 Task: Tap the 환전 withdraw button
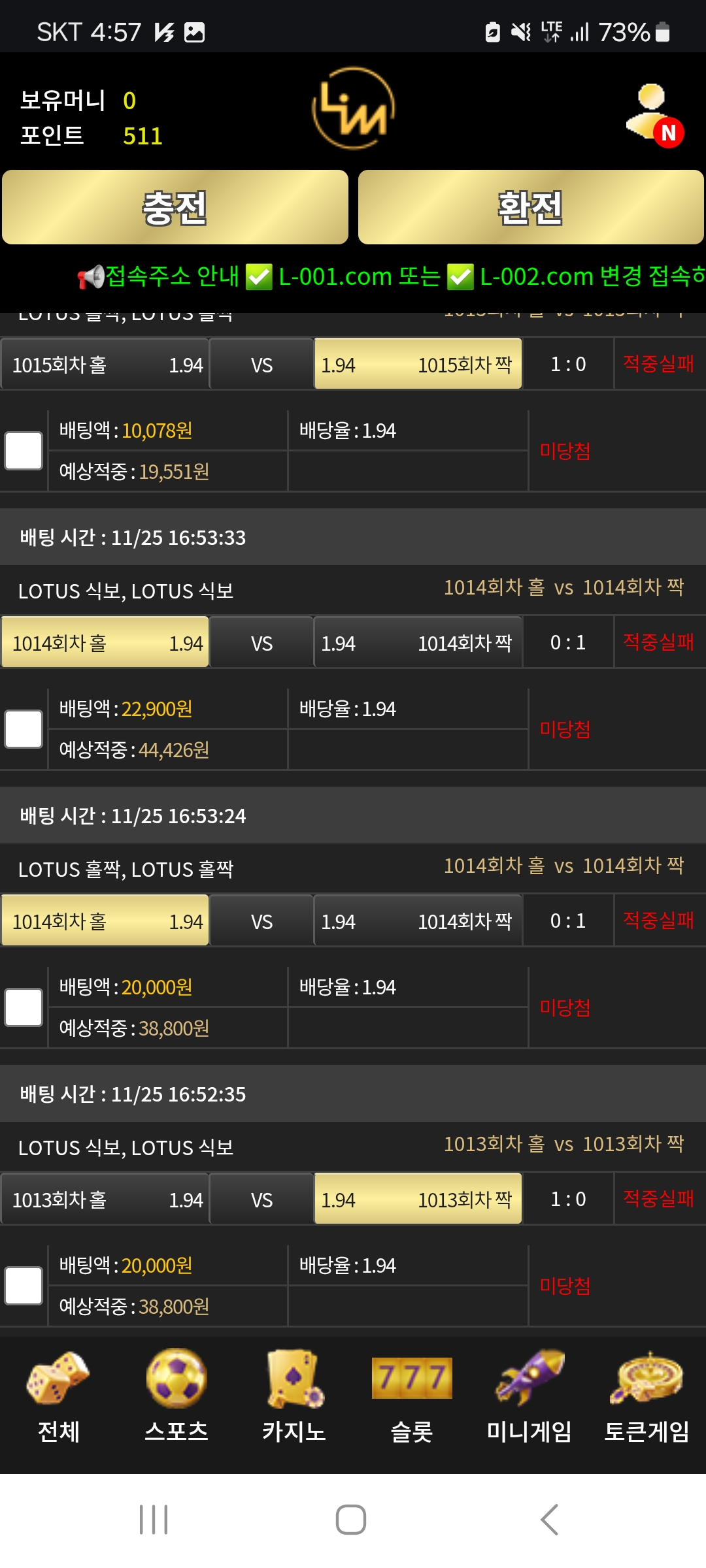tap(531, 208)
